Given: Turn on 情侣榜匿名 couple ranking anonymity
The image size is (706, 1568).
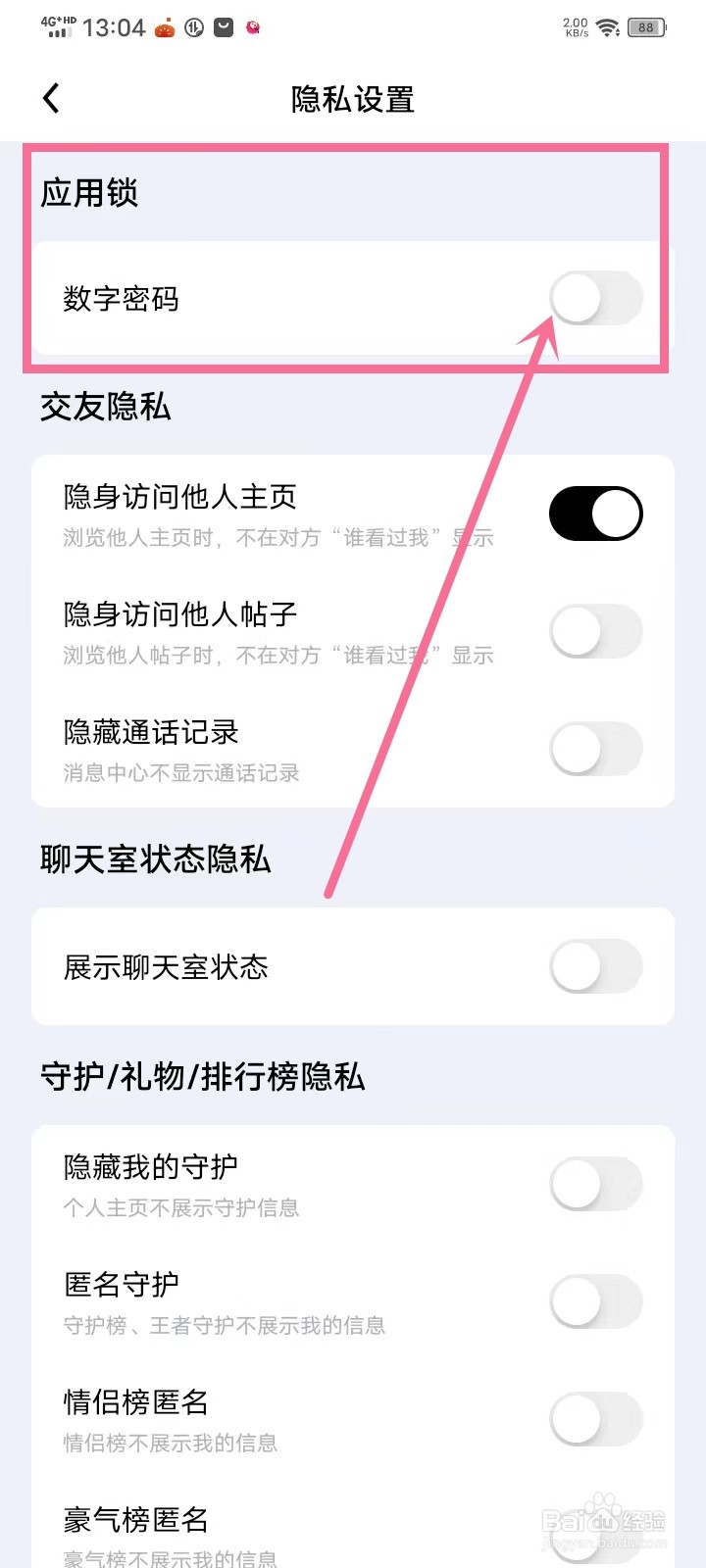Looking at the screenshot, I should click(x=595, y=1418).
